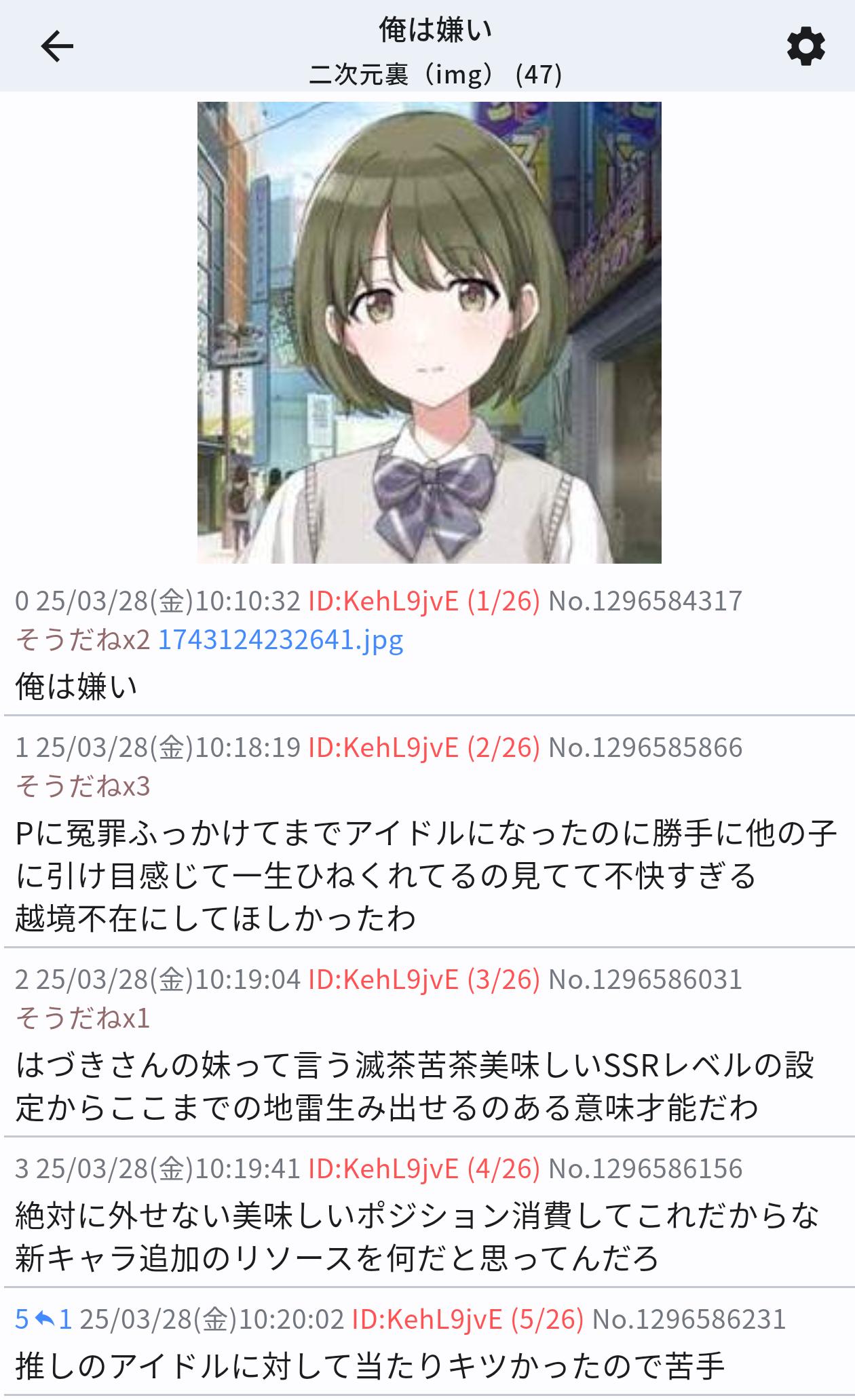View the reply to post 5
The image size is (855, 1400).
(x=54, y=1319)
